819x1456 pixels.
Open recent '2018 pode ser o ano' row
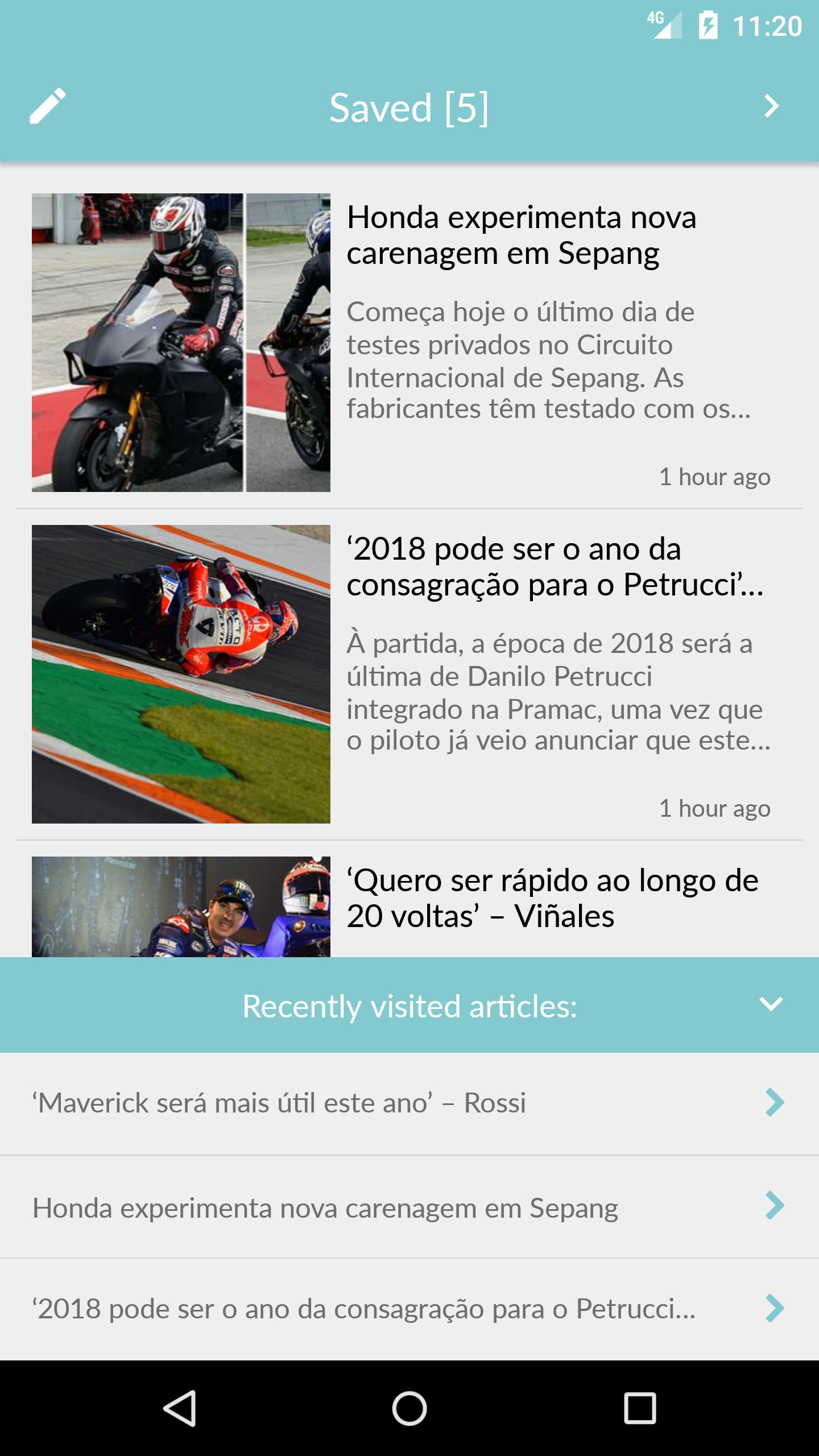(x=409, y=1309)
